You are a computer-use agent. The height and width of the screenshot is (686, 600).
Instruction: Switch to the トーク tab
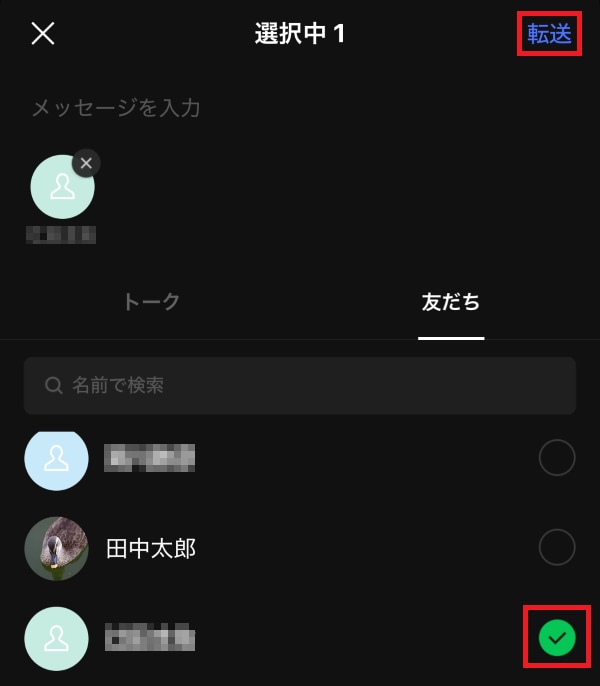coord(151,302)
